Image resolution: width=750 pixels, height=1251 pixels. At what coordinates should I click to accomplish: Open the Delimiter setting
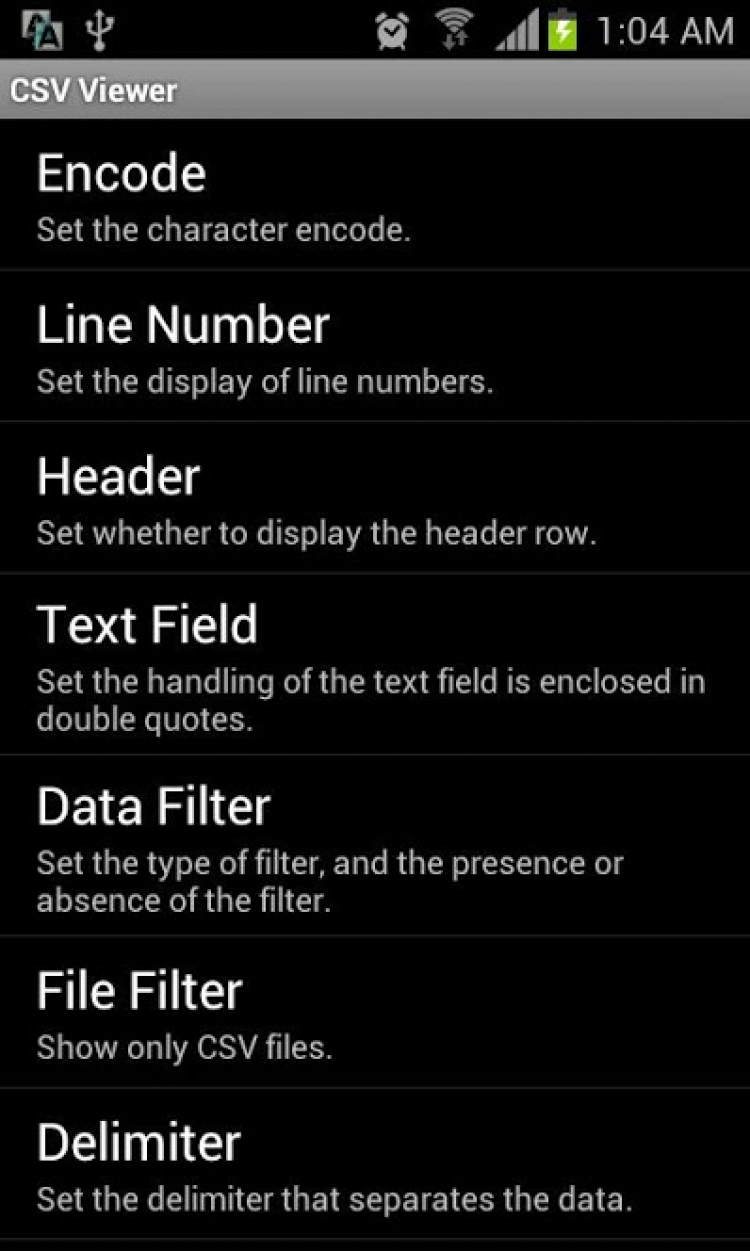375,1165
